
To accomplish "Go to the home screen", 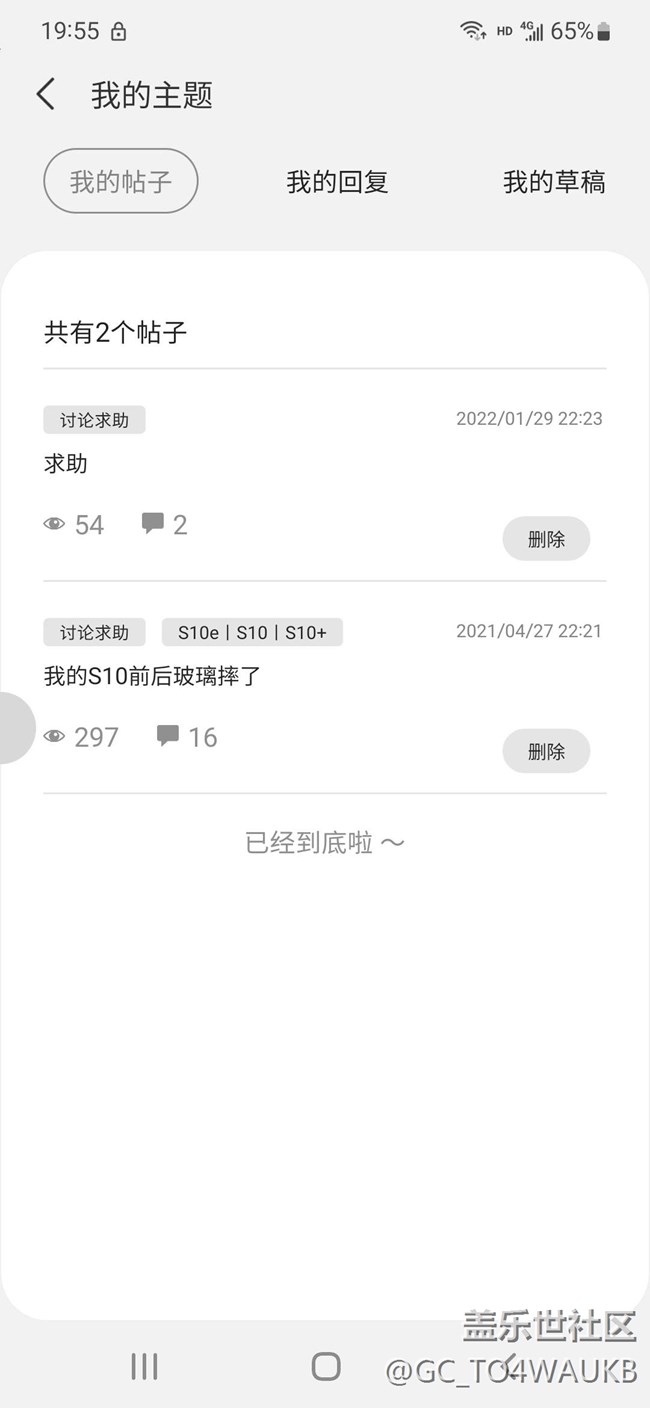I will 326,1366.
